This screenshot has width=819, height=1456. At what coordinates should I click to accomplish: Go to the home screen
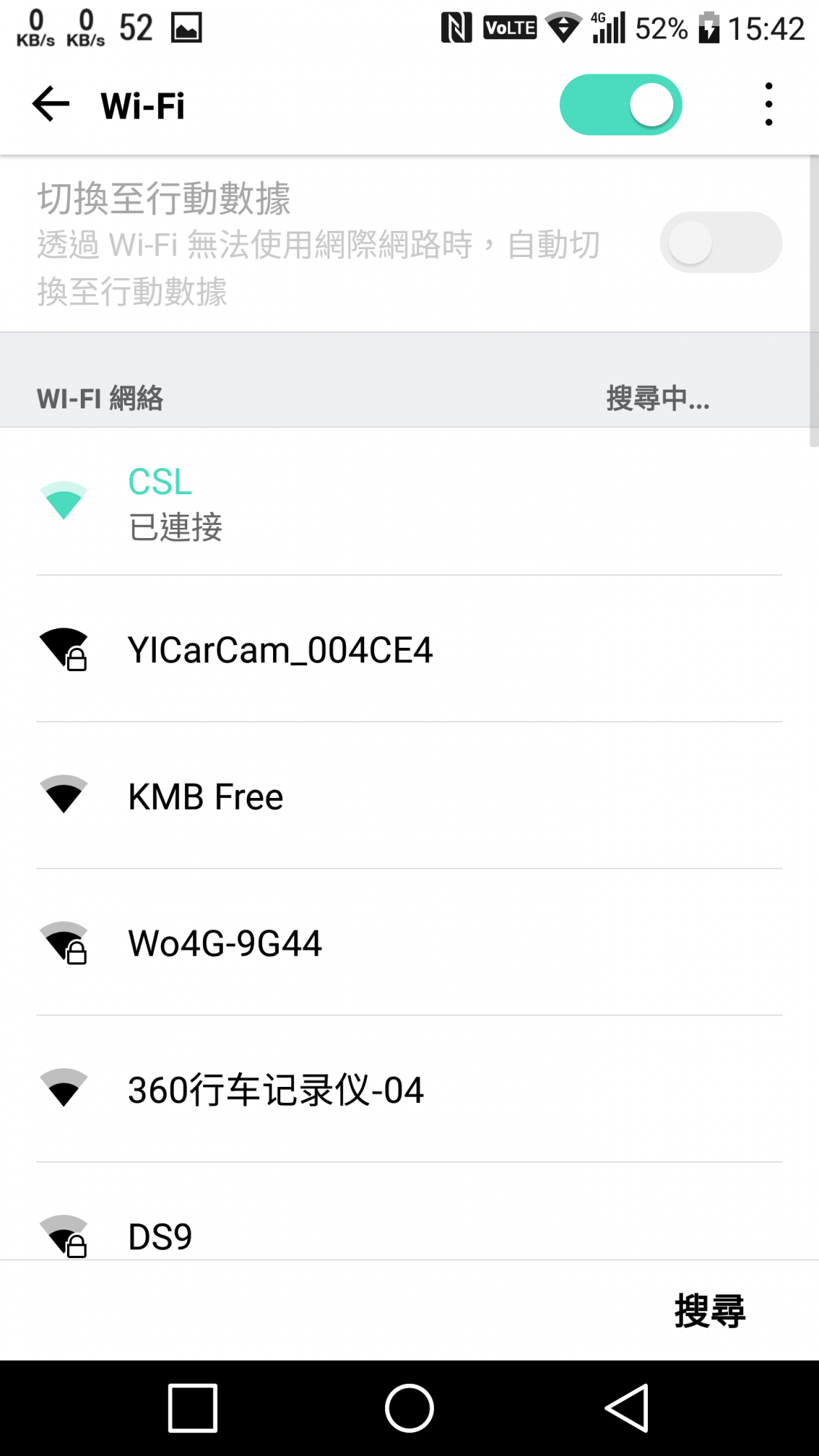tap(409, 1408)
